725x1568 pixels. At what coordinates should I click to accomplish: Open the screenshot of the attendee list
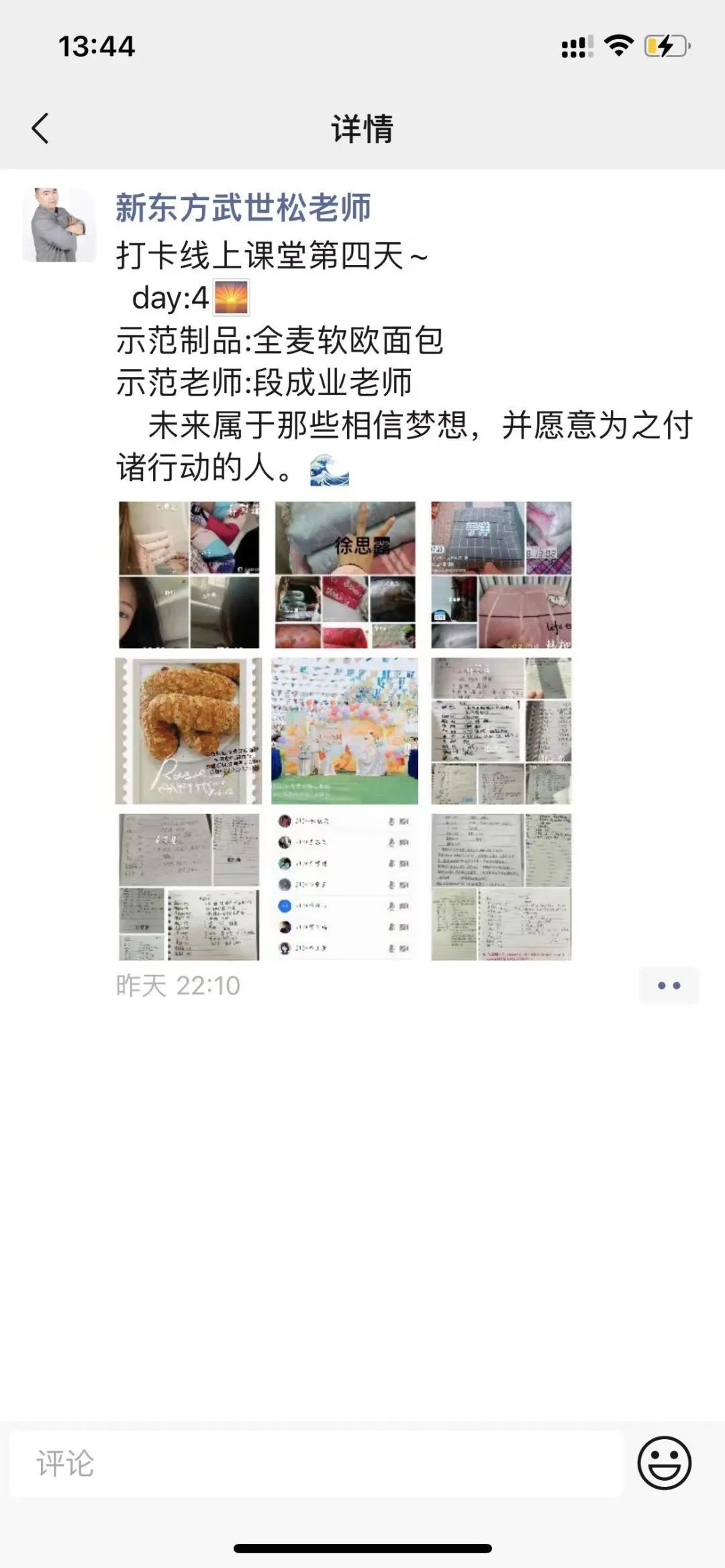pyautogui.click(x=344, y=886)
